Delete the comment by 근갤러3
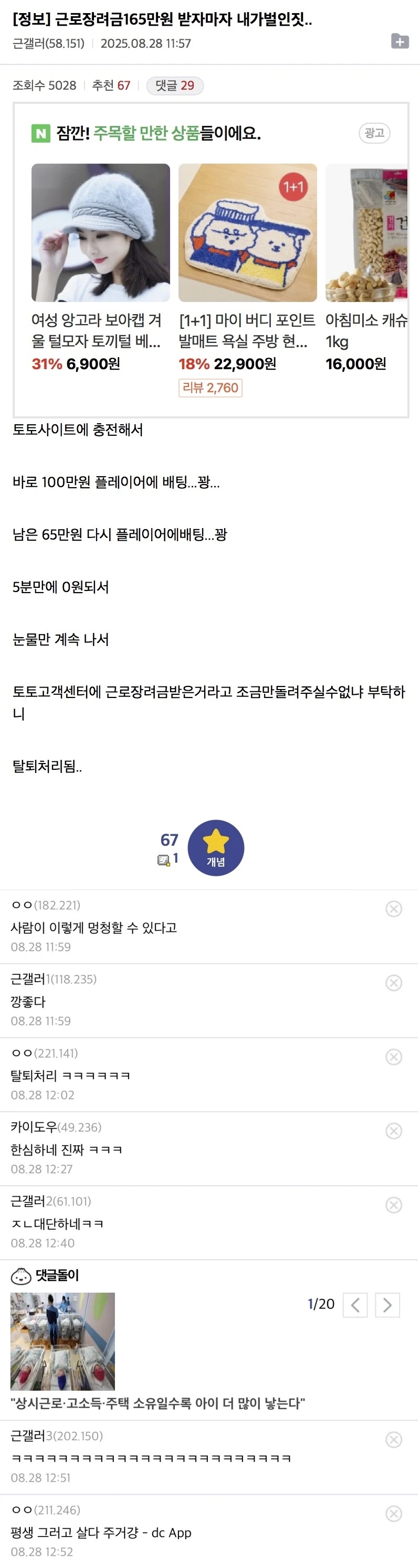This screenshot has height=1568, width=420. pos(394,1440)
